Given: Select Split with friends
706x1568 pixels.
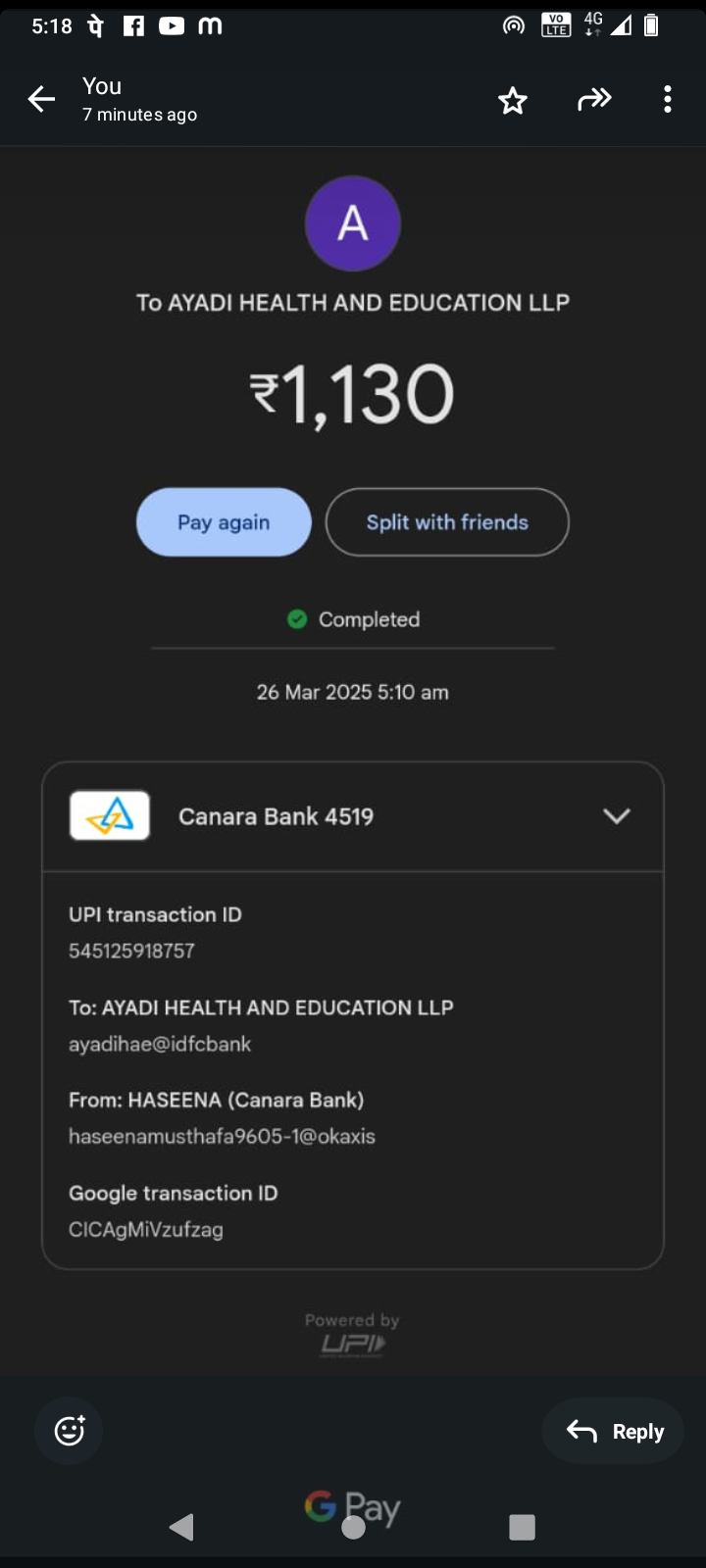Looking at the screenshot, I should [447, 522].
